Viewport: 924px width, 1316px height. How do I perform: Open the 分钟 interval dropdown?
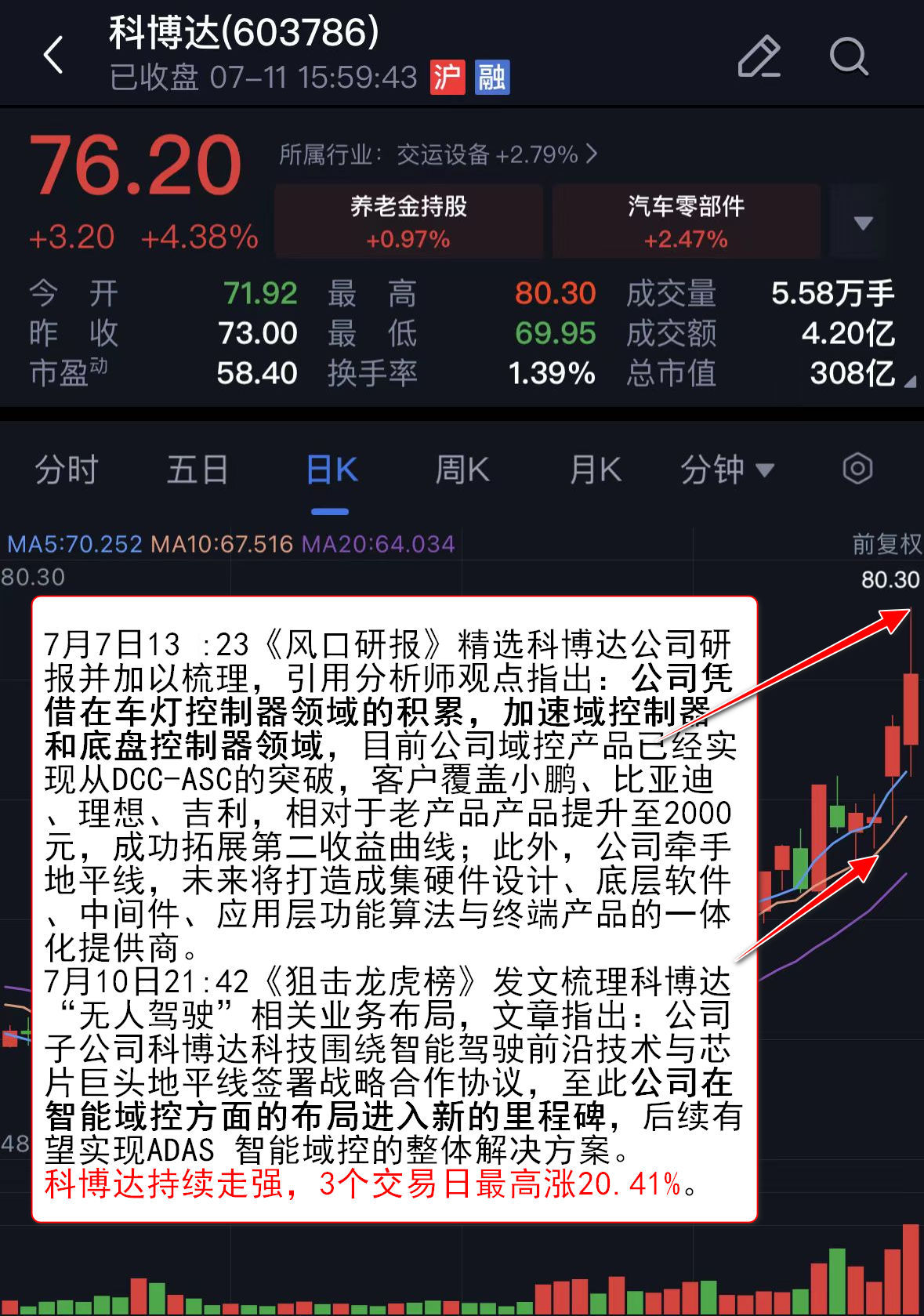[x=727, y=470]
